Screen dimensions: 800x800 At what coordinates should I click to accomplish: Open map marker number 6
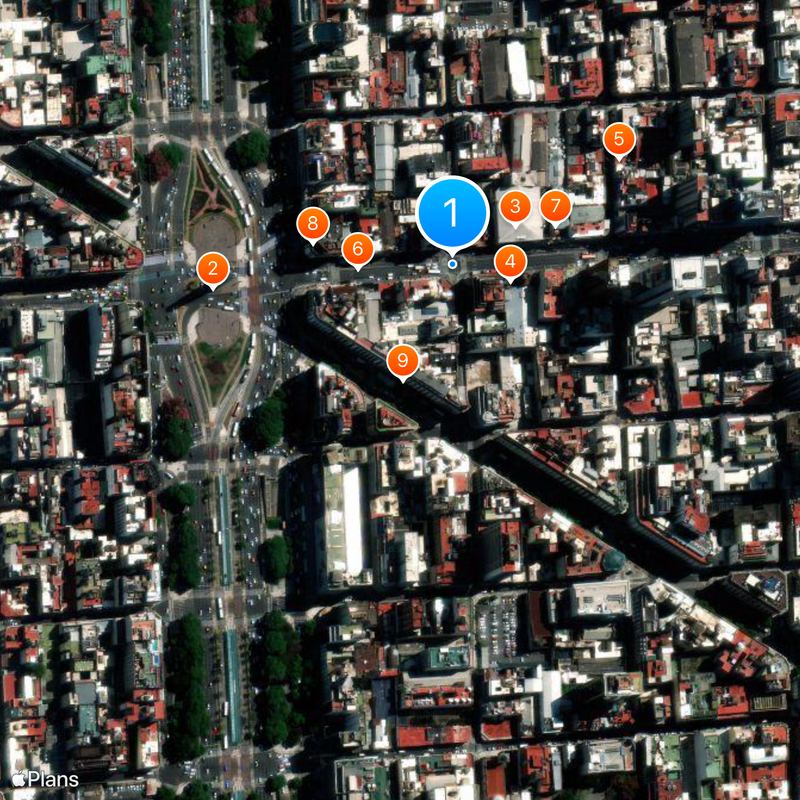358,248
